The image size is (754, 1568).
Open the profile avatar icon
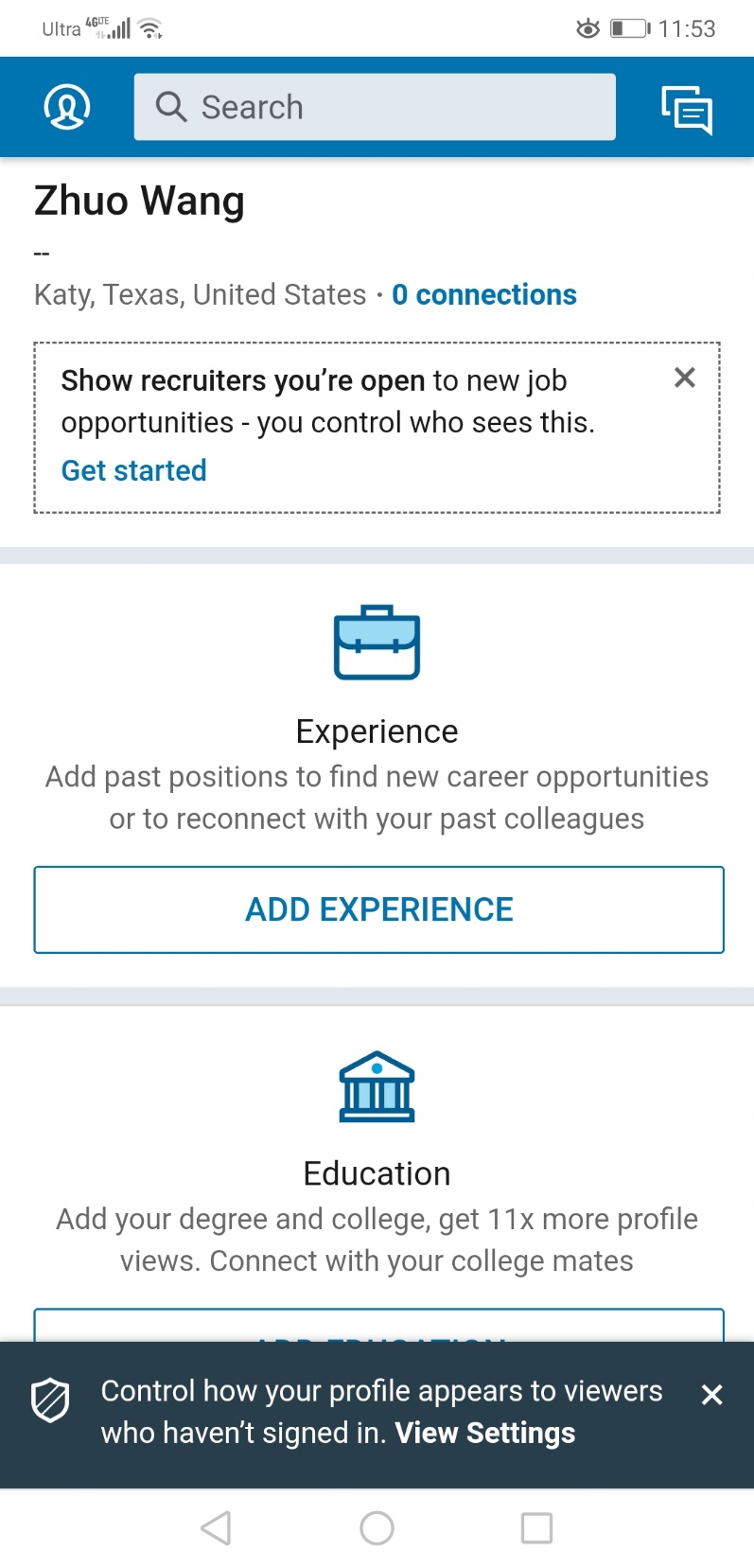click(67, 107)
